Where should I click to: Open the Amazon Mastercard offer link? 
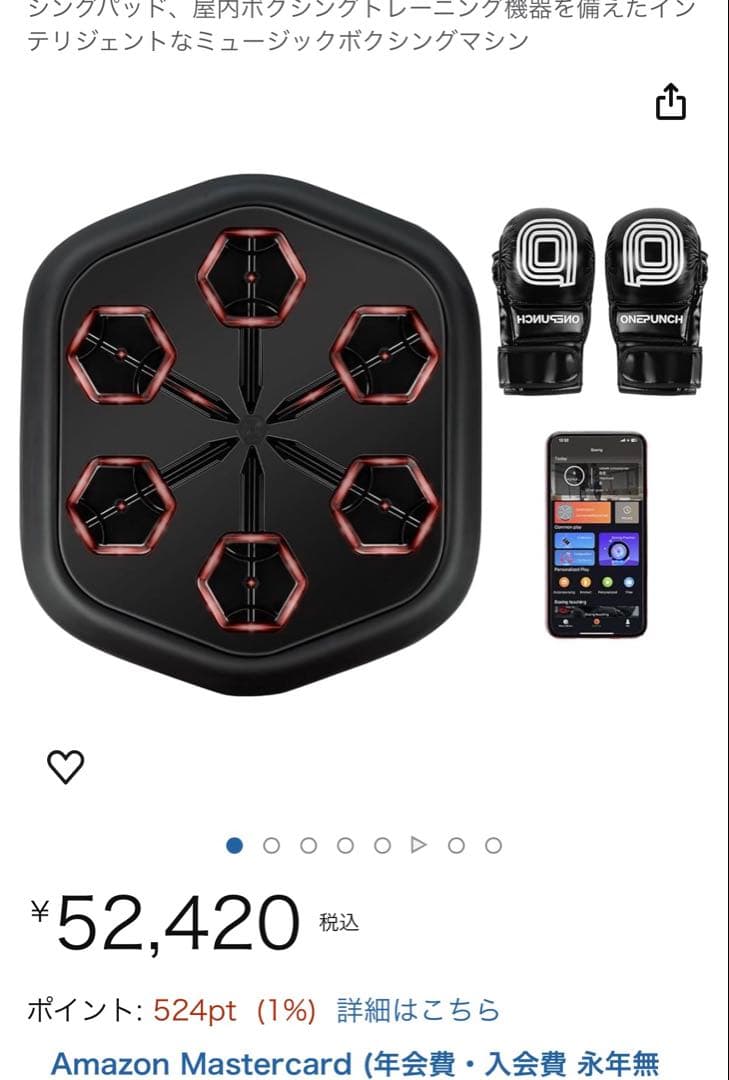click(355, 1062)
